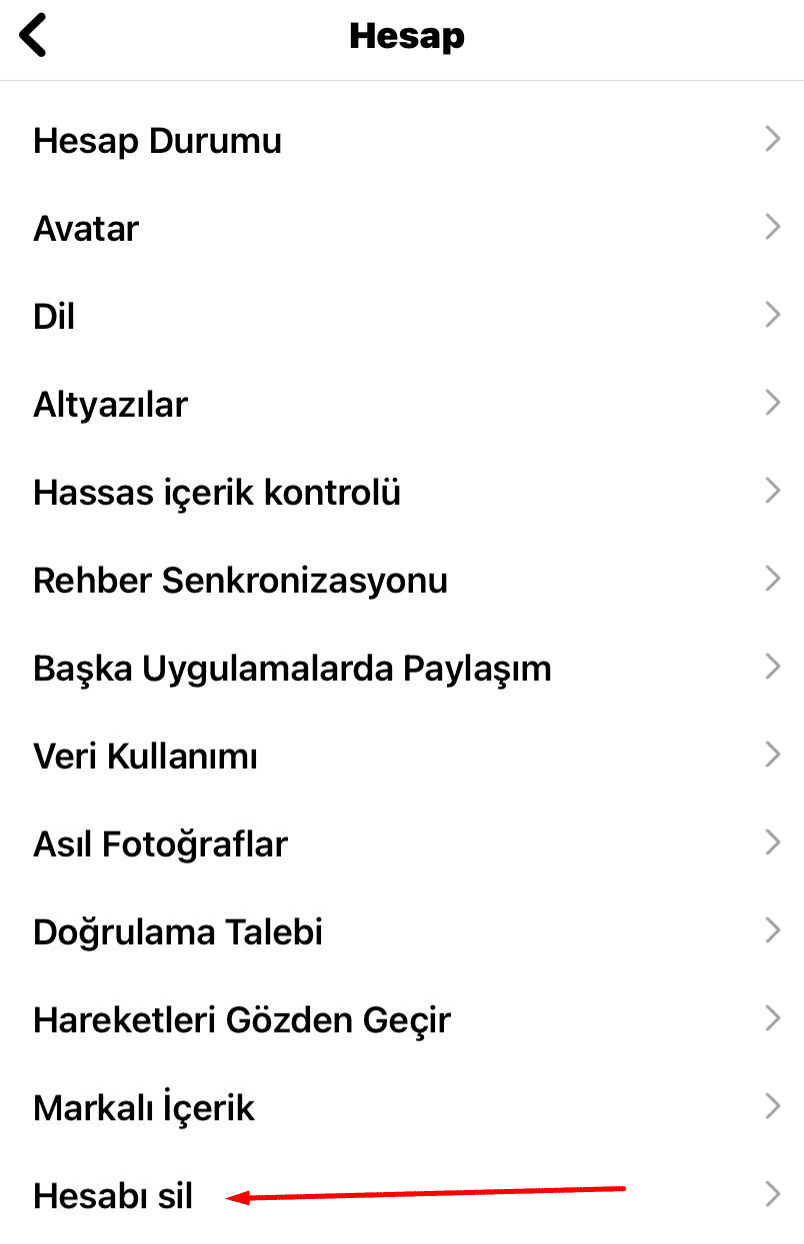The width and height of the screenshot is (804, 1244).
Task: Open Veri Kullanımı settings
Action: point(146,756)
